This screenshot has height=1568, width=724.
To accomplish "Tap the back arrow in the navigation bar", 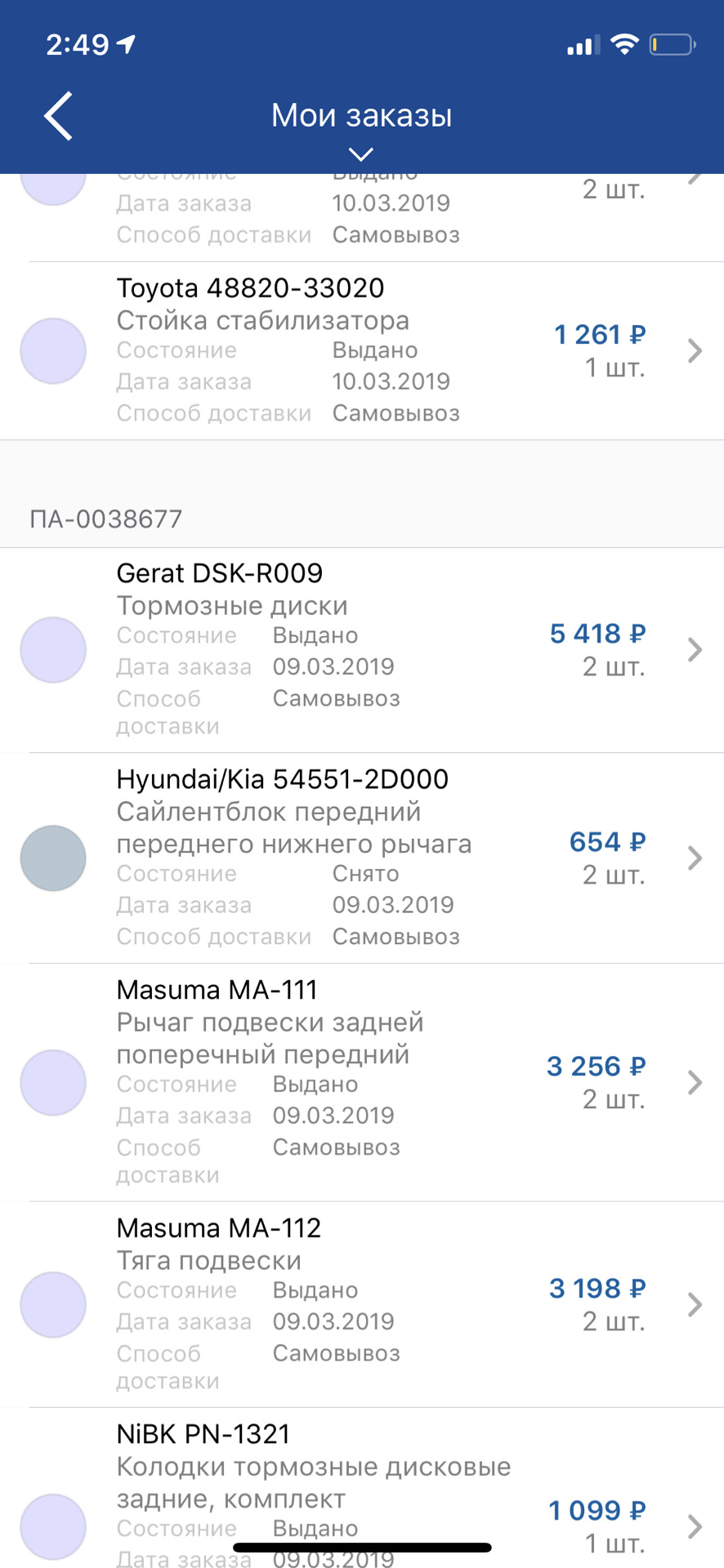I will pos(57,116).
